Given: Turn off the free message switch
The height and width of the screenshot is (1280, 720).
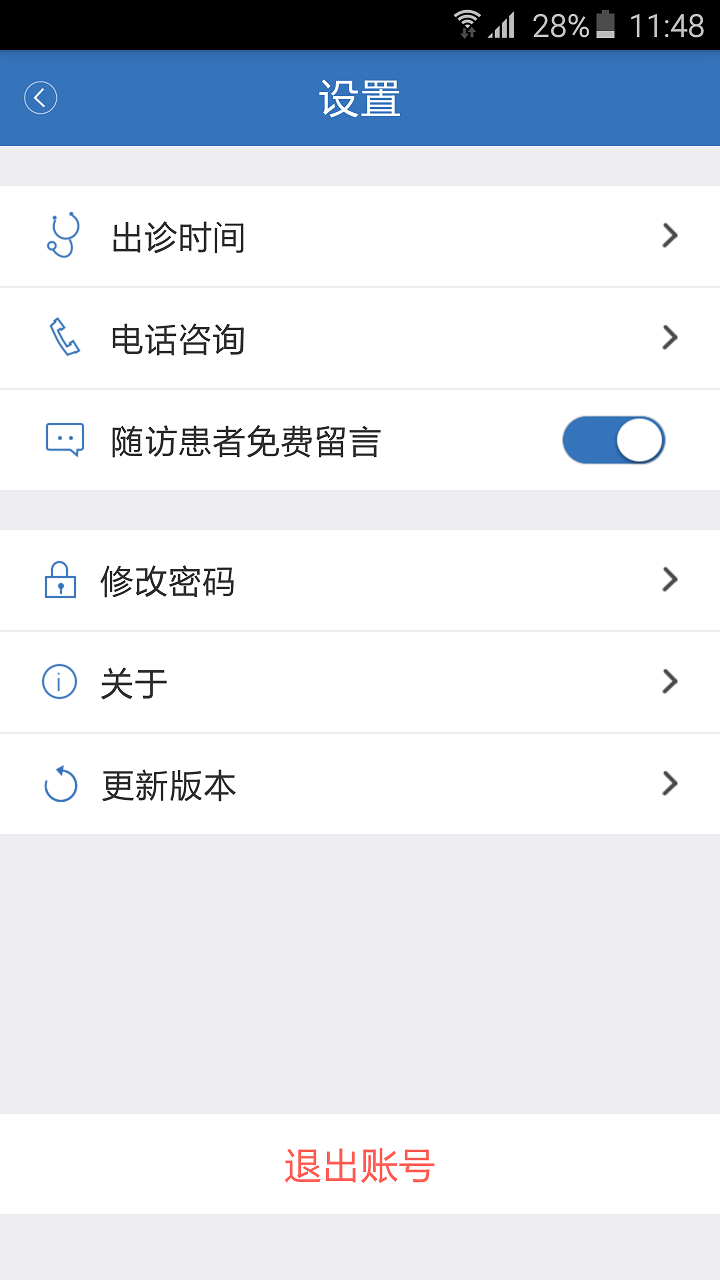Looking at the screenshot, I should (x=613, y=439).
